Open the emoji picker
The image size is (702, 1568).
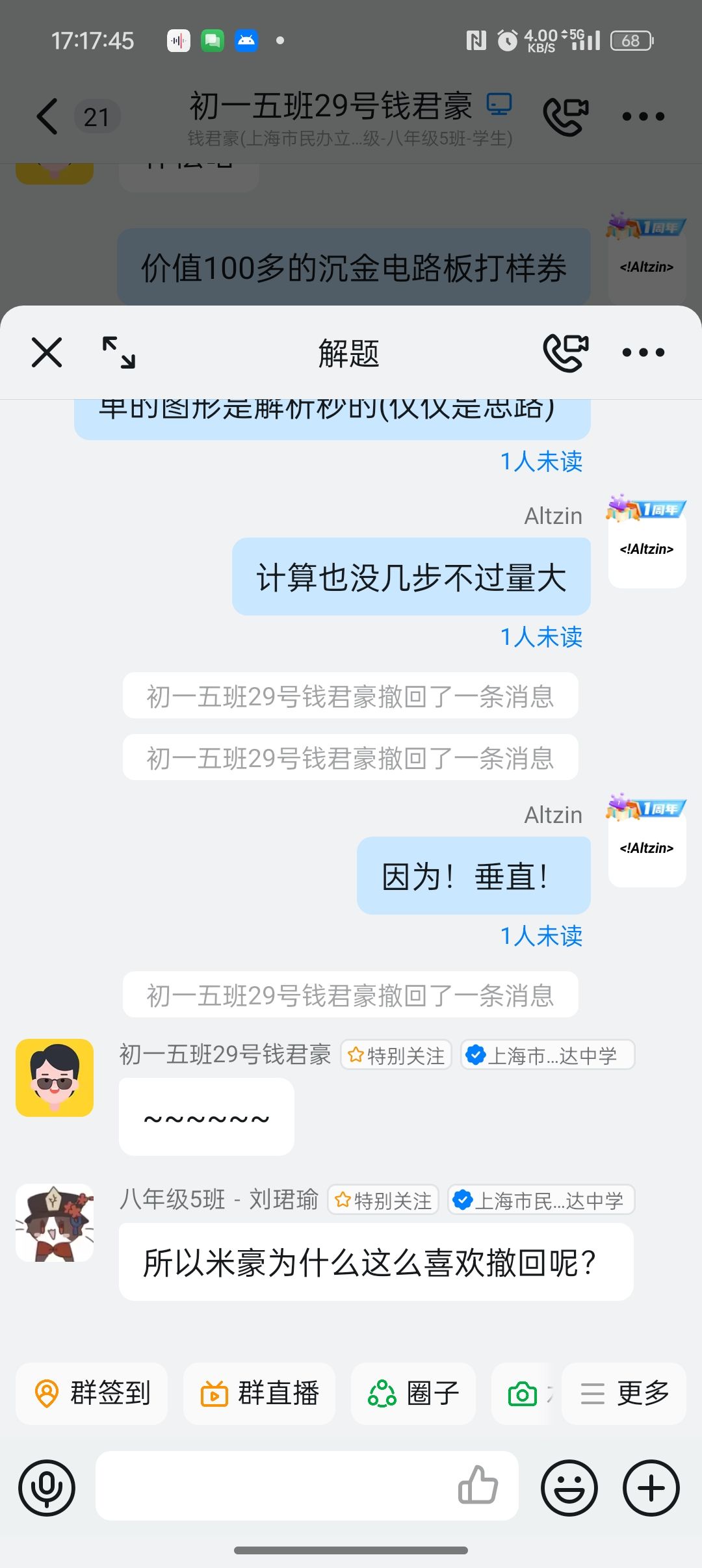569,1487
